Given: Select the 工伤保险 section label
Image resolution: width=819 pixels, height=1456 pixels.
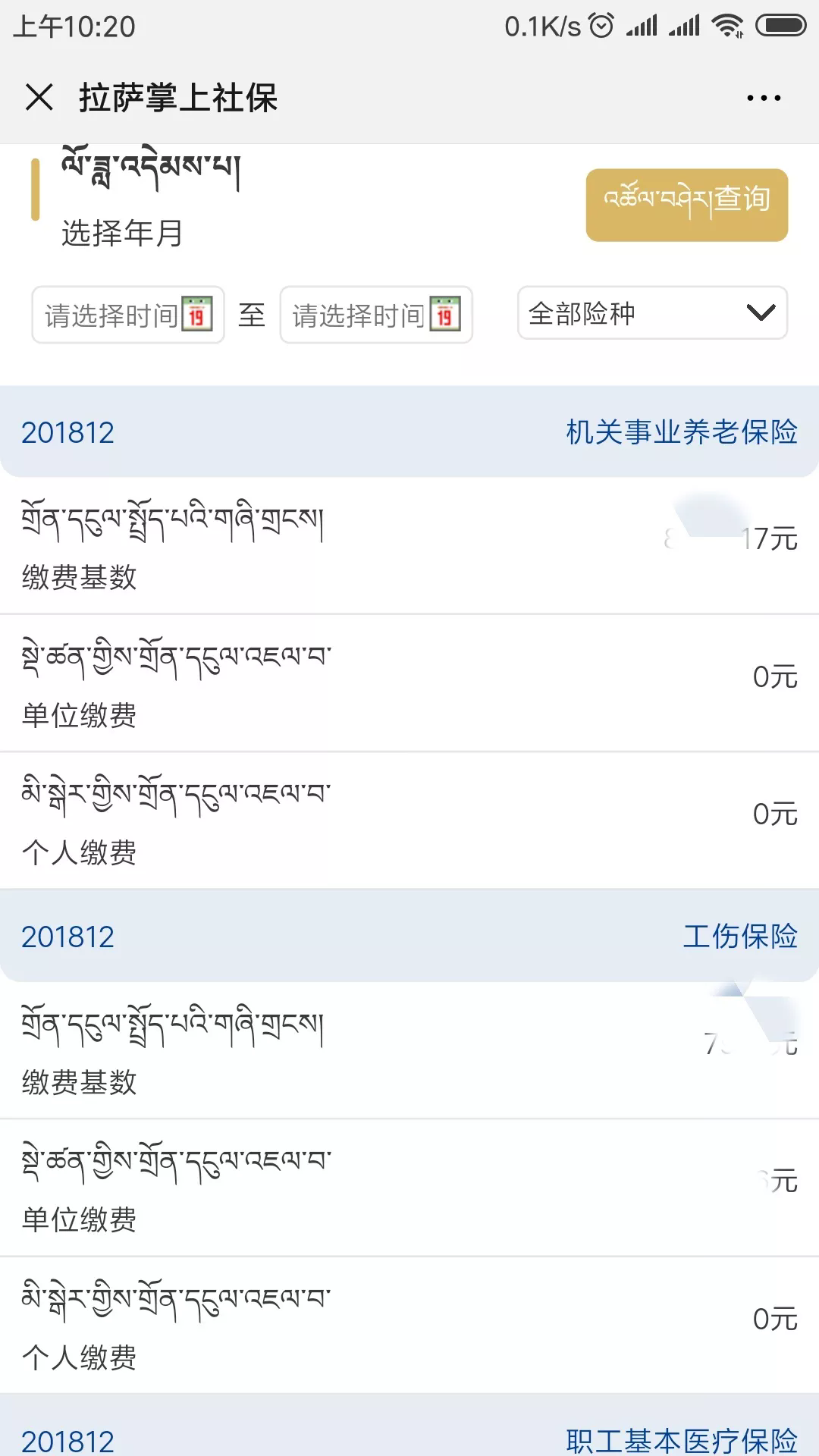Looking at the screenshot, I should pyautogui.click(x=741, y=937).
